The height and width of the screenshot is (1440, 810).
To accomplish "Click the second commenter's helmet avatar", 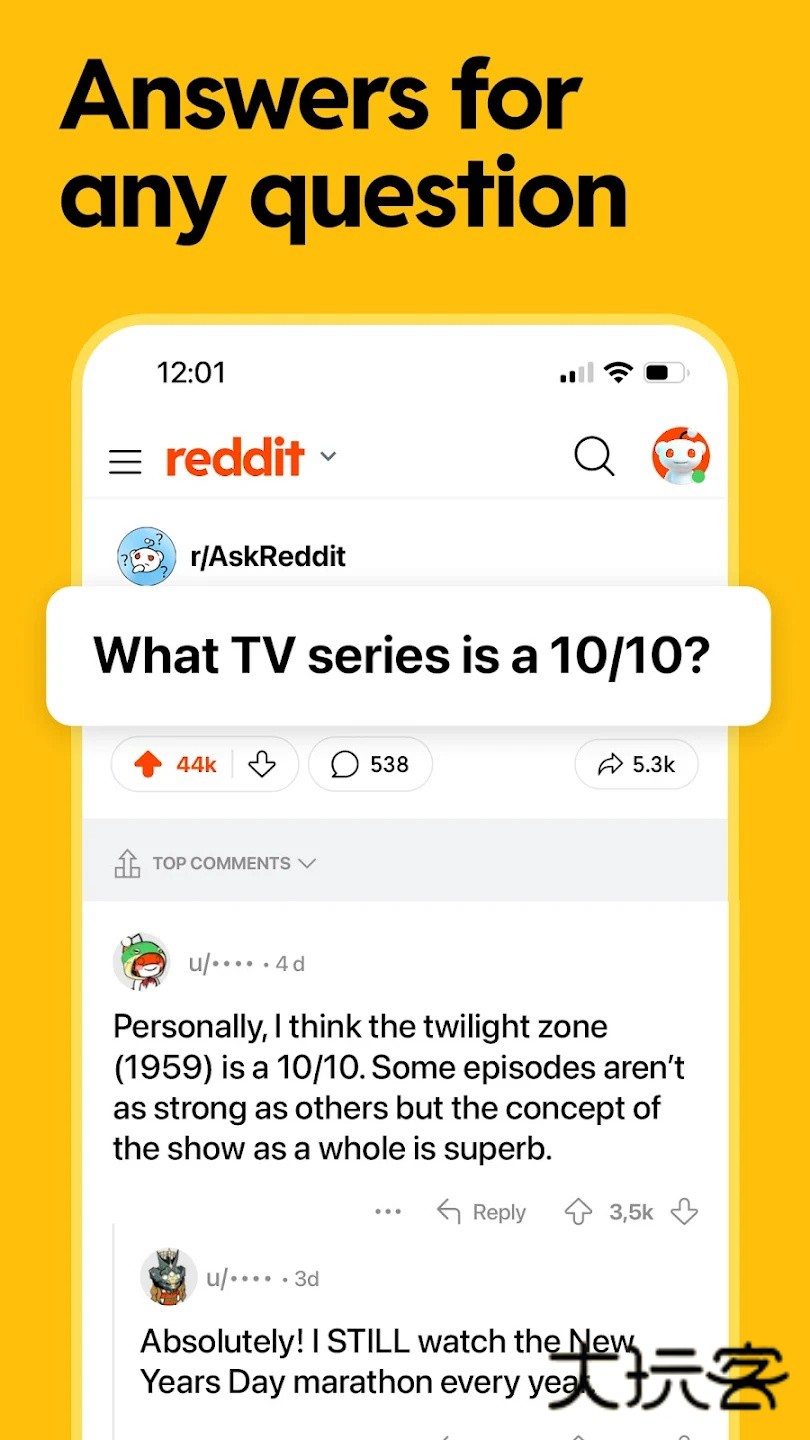I will tap(167, 1277).
